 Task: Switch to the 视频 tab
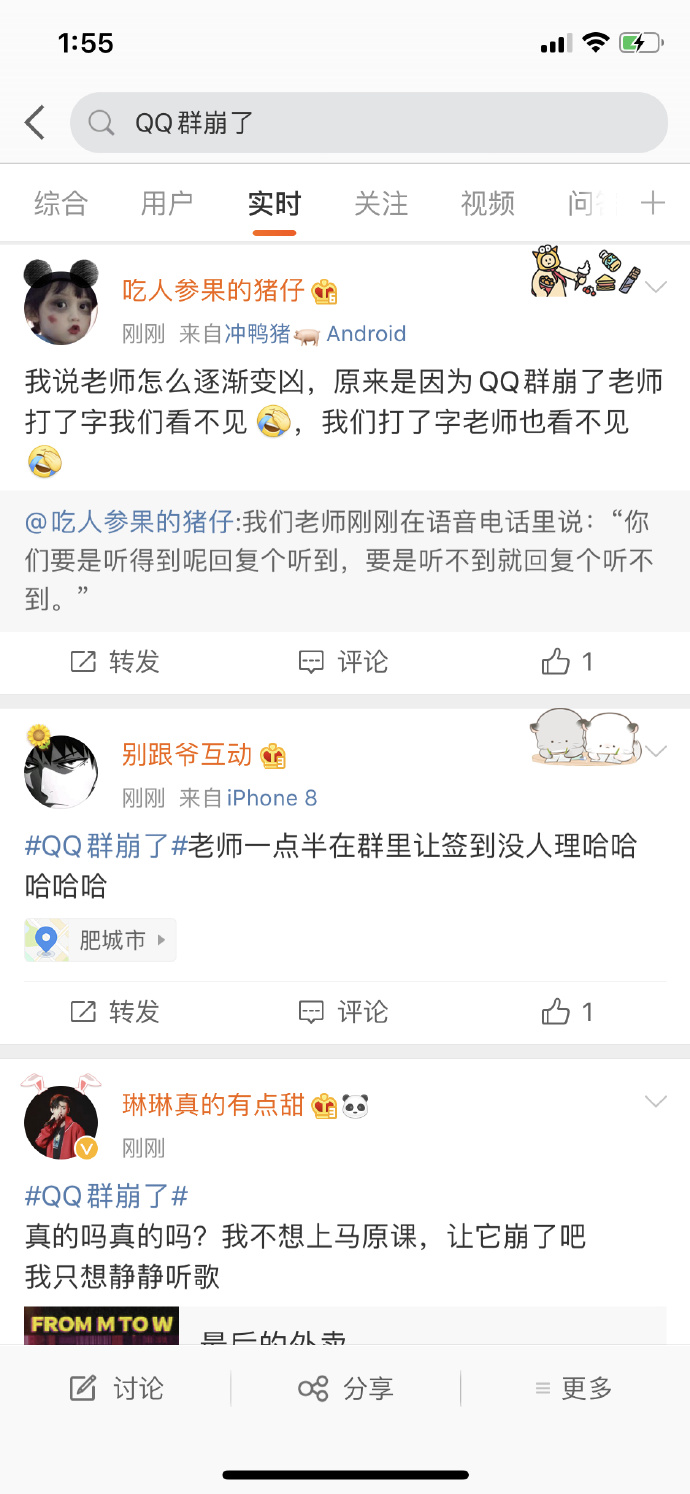(487, 204)
